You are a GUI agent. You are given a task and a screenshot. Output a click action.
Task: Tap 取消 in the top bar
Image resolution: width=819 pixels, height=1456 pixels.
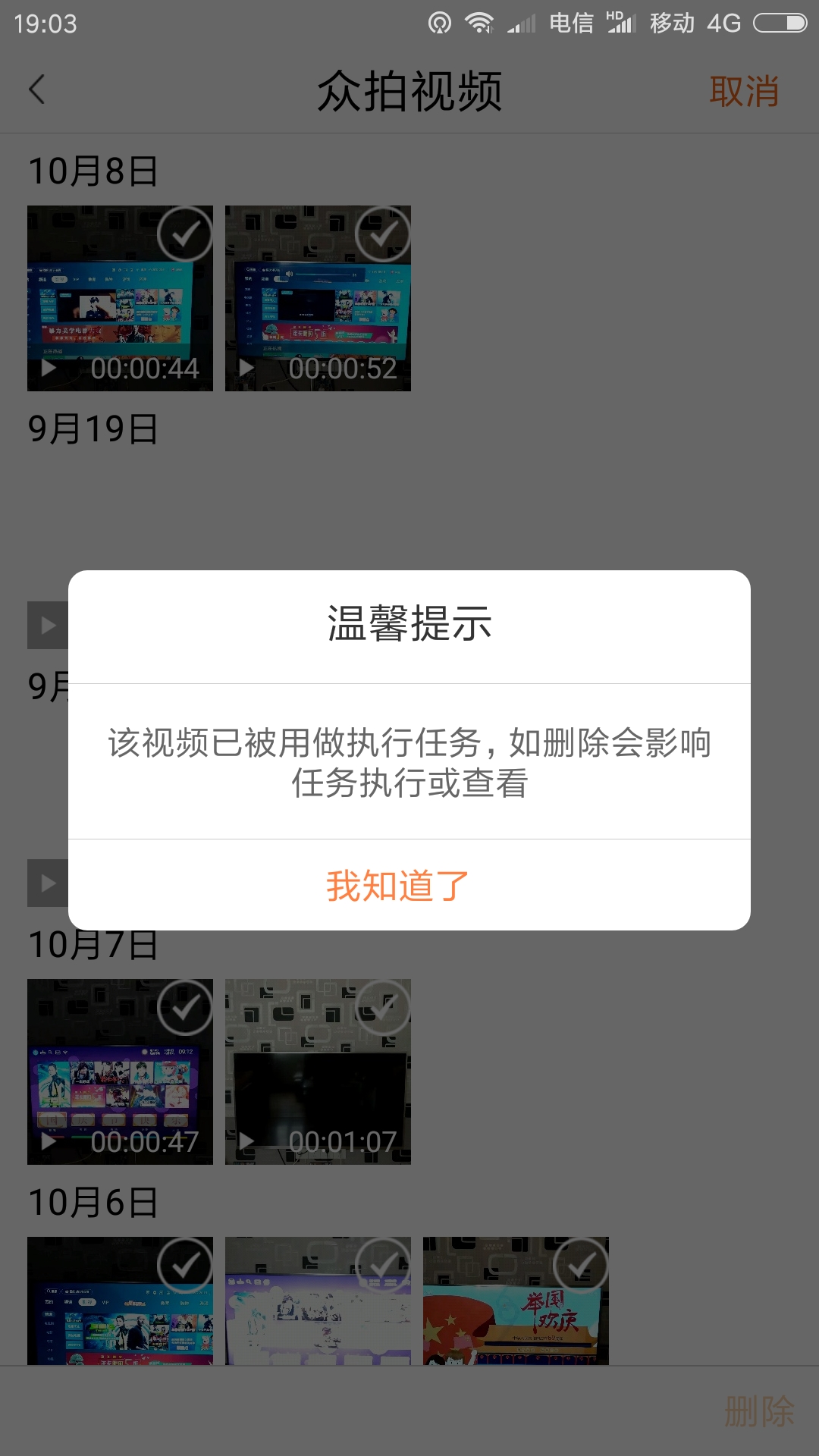(743, 92)
